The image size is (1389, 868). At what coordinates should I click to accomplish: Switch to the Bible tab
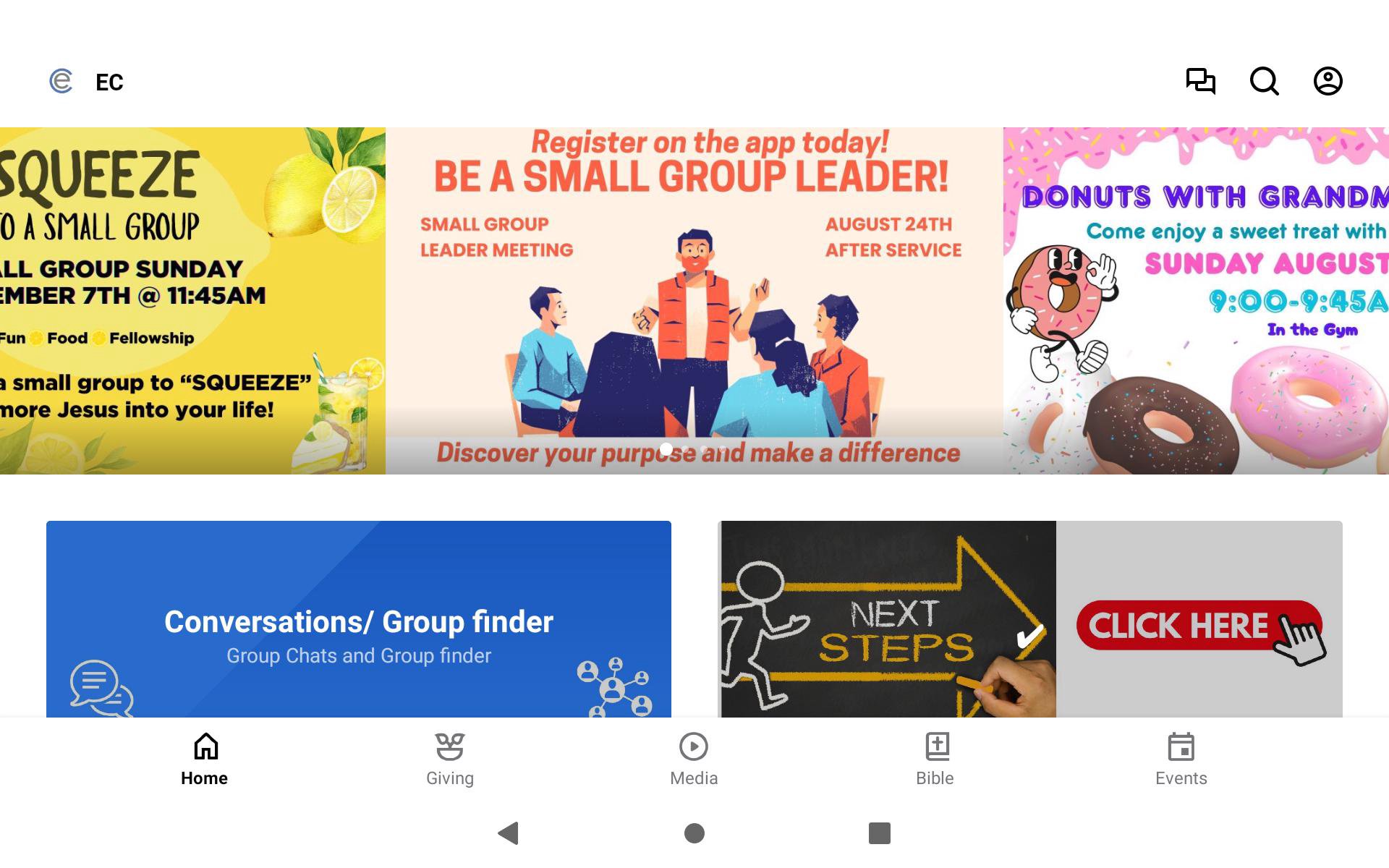pos(935,759)
